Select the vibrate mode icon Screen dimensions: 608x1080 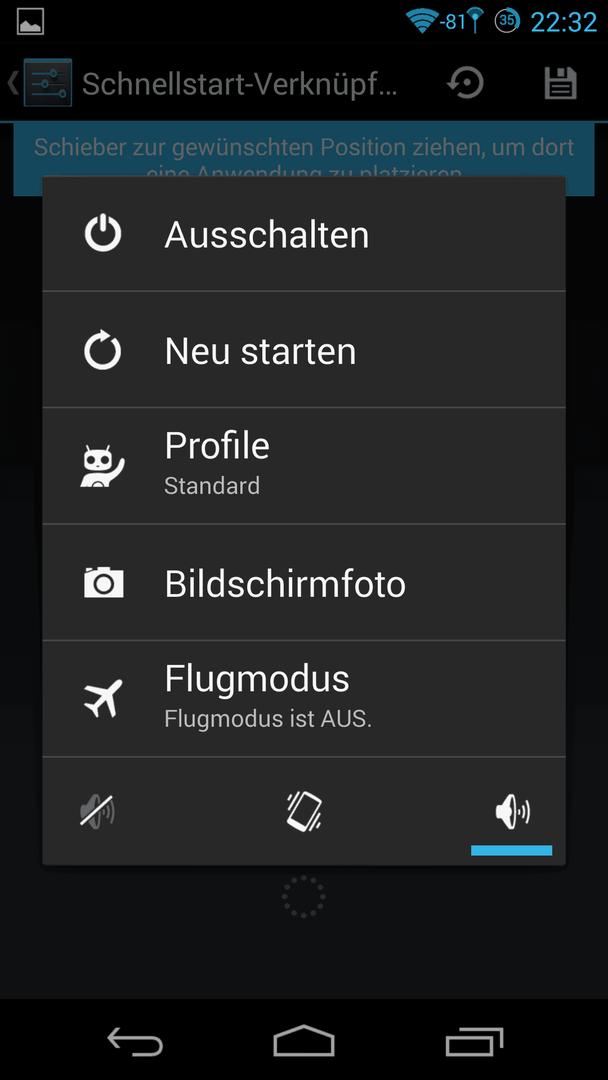point(304,810)
